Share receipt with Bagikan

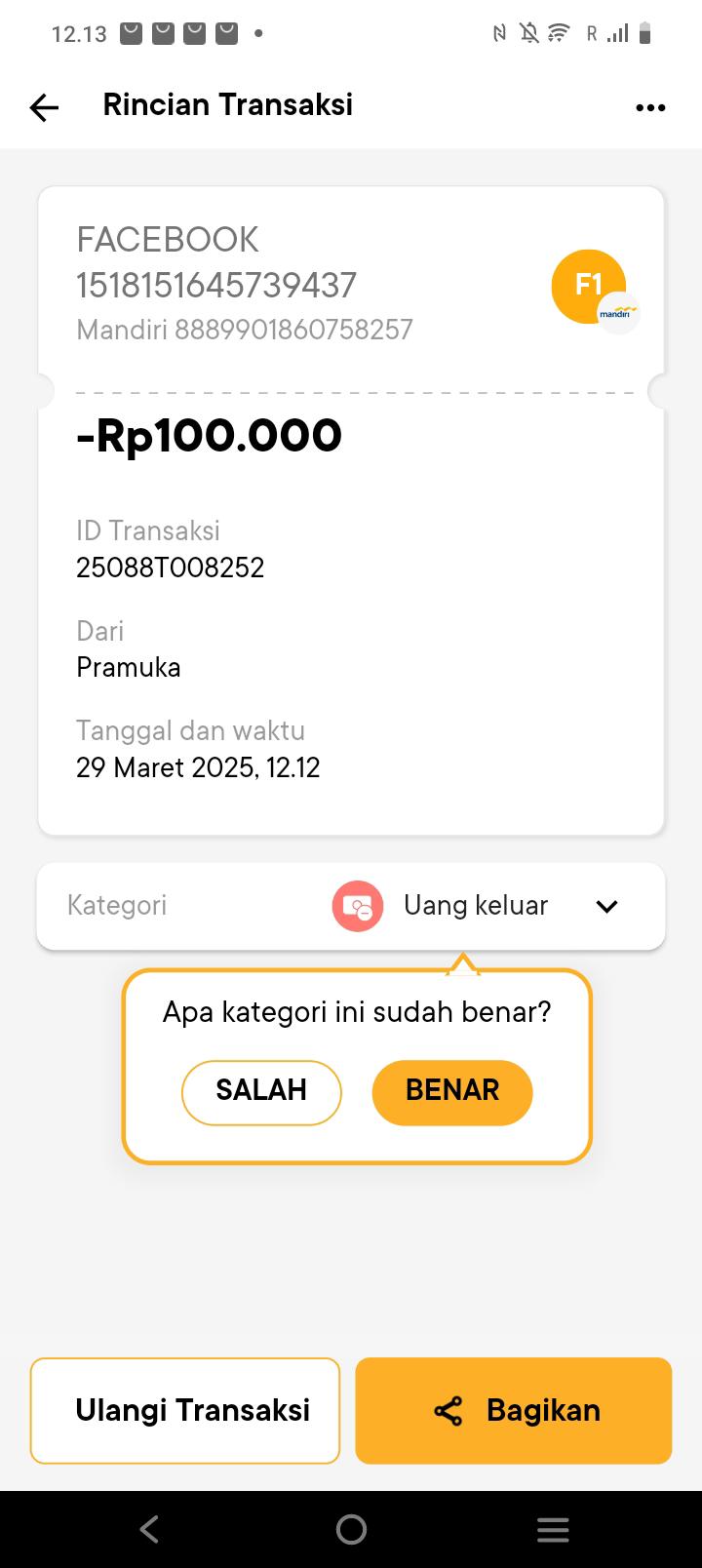tap(514, 1410)
